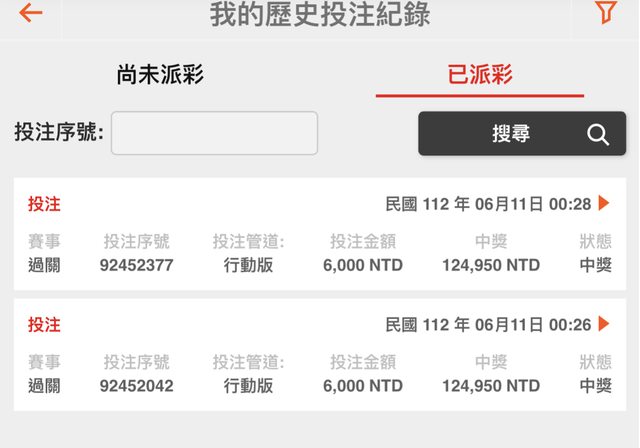This screenshot has height=448, width=640.
Task: Focus the 投注序號 input field
Action: [214, 133]
